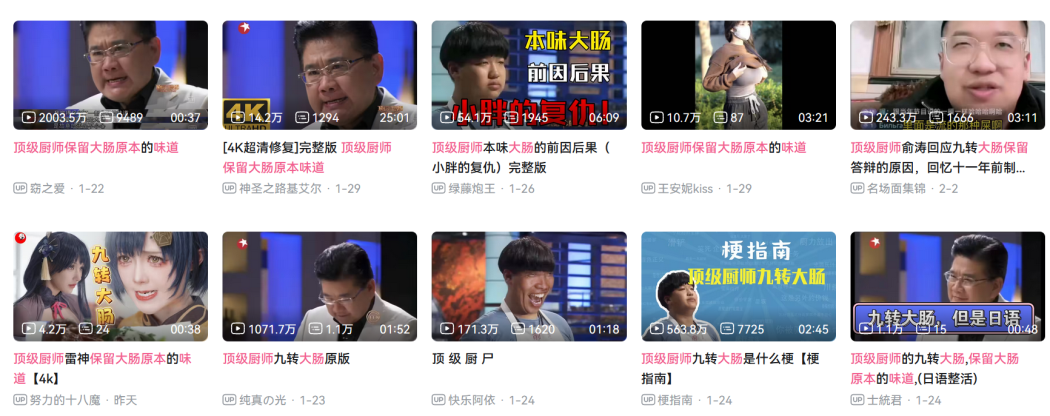Go to uploader 纯真的光's profile
This screenshot has width=1050, height=416.
[x=267, y=400]
